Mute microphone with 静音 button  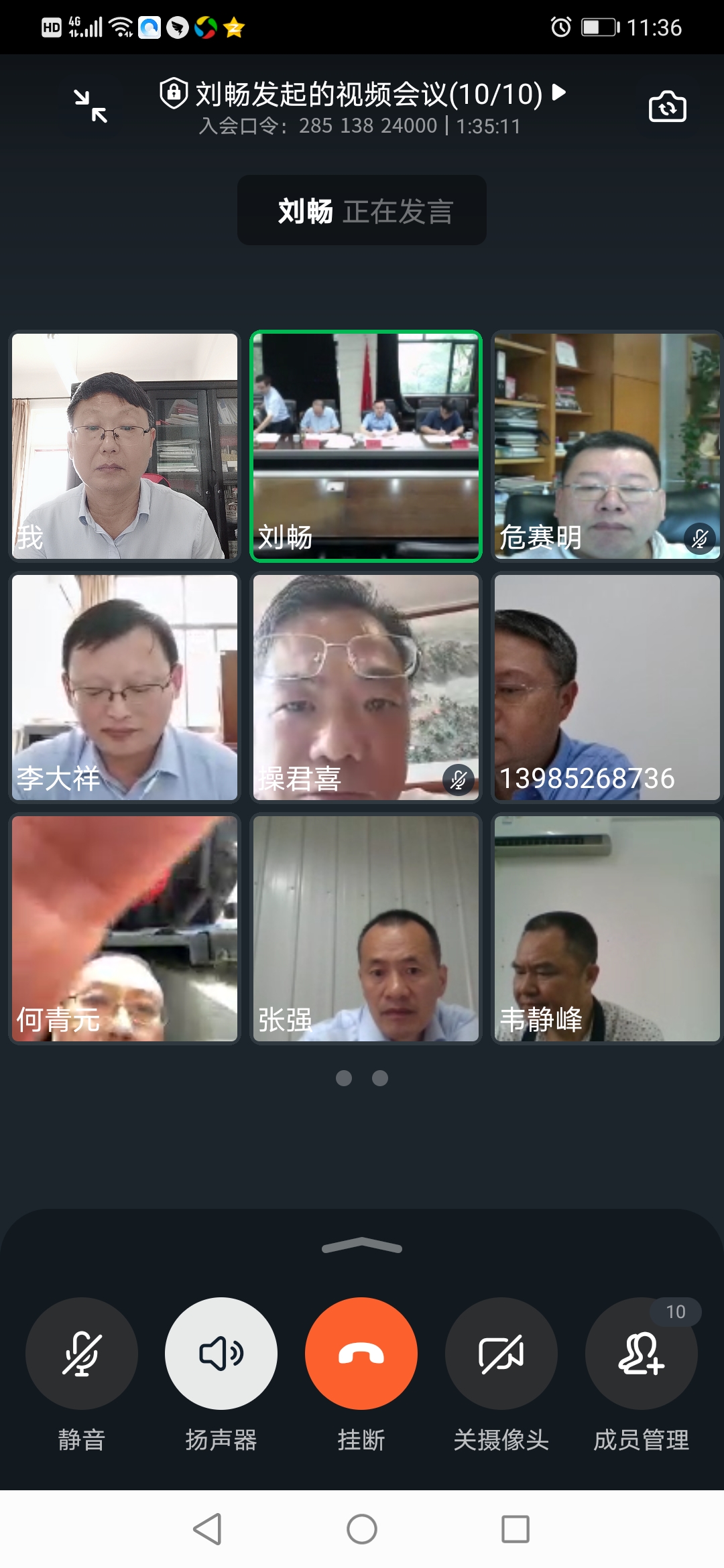pos(82,1353)
